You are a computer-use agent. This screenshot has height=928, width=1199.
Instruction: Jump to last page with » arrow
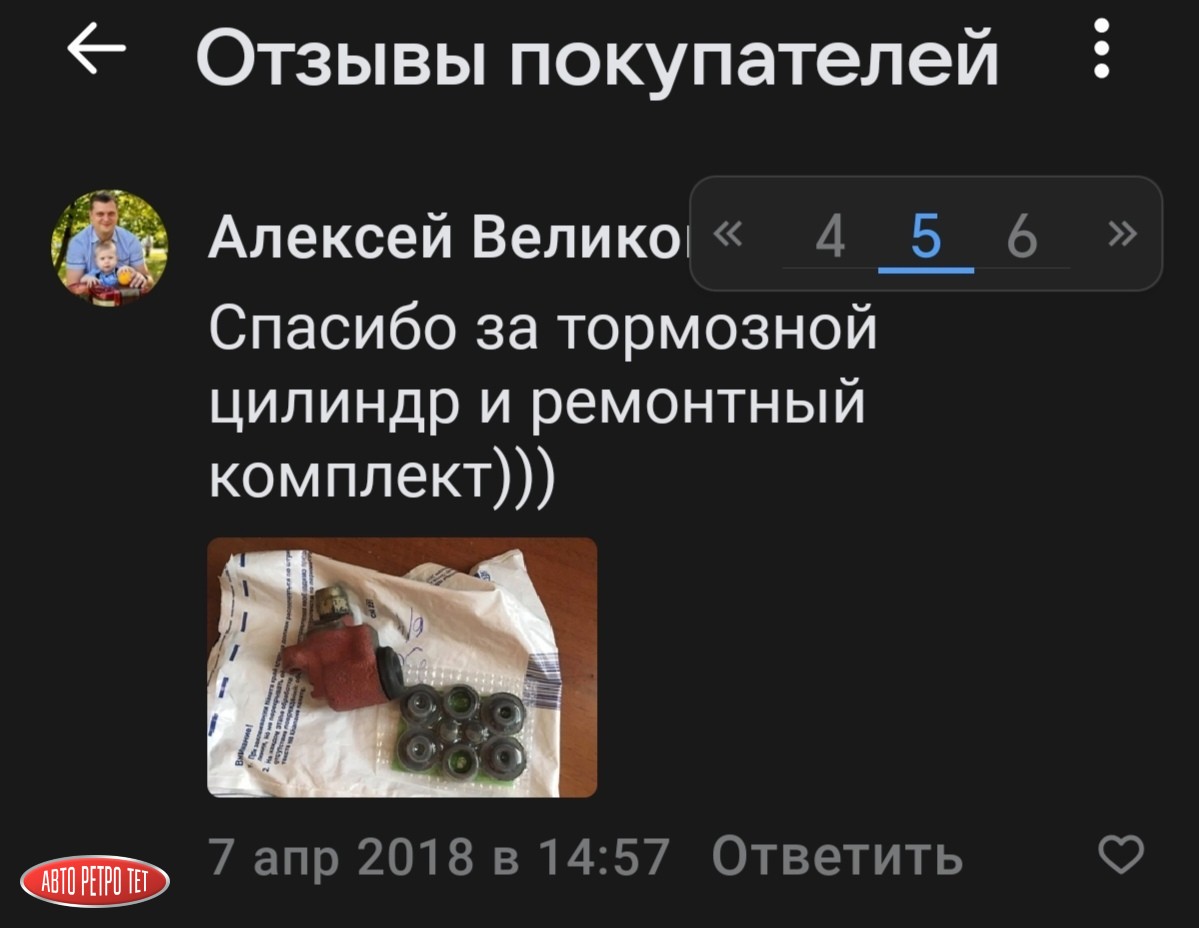(1122, 235)
